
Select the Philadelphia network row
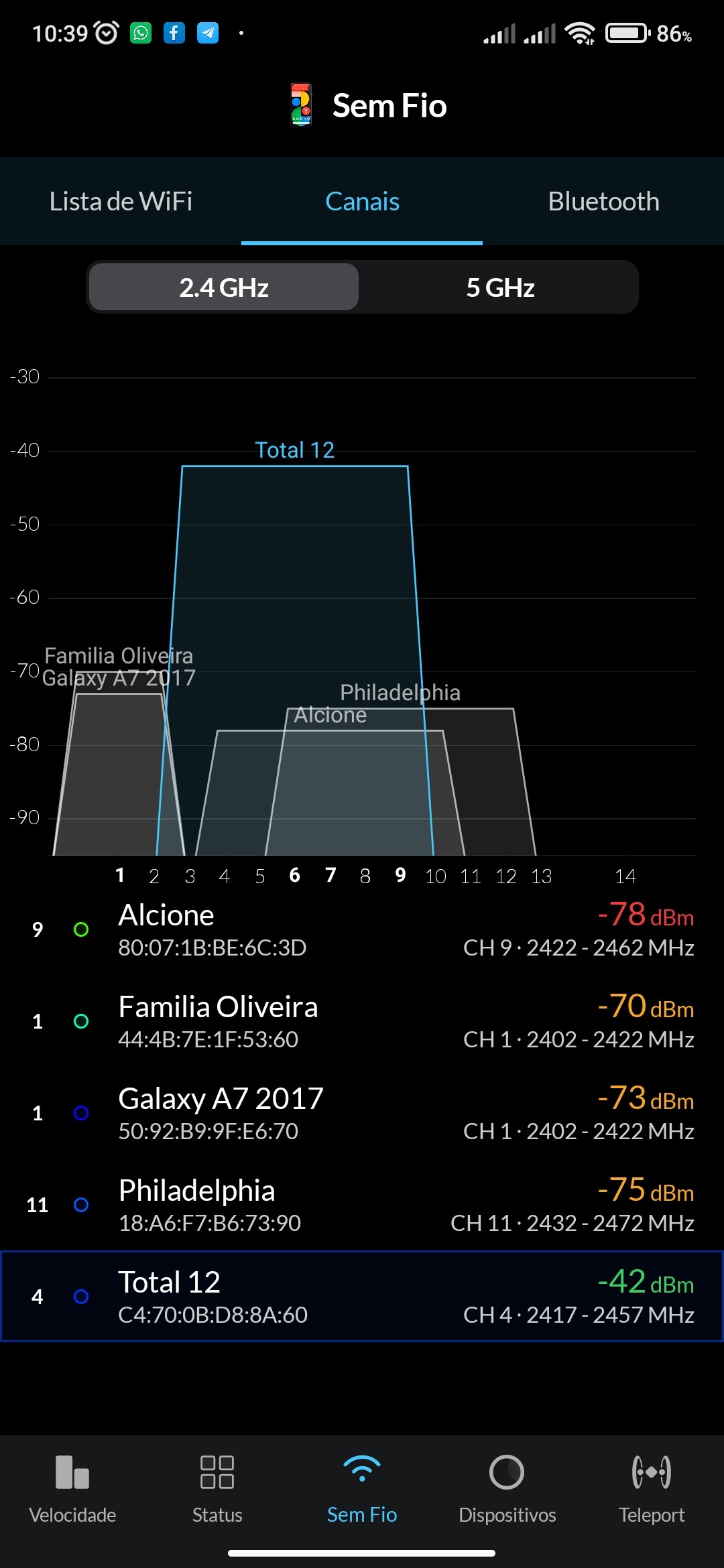362,1205
